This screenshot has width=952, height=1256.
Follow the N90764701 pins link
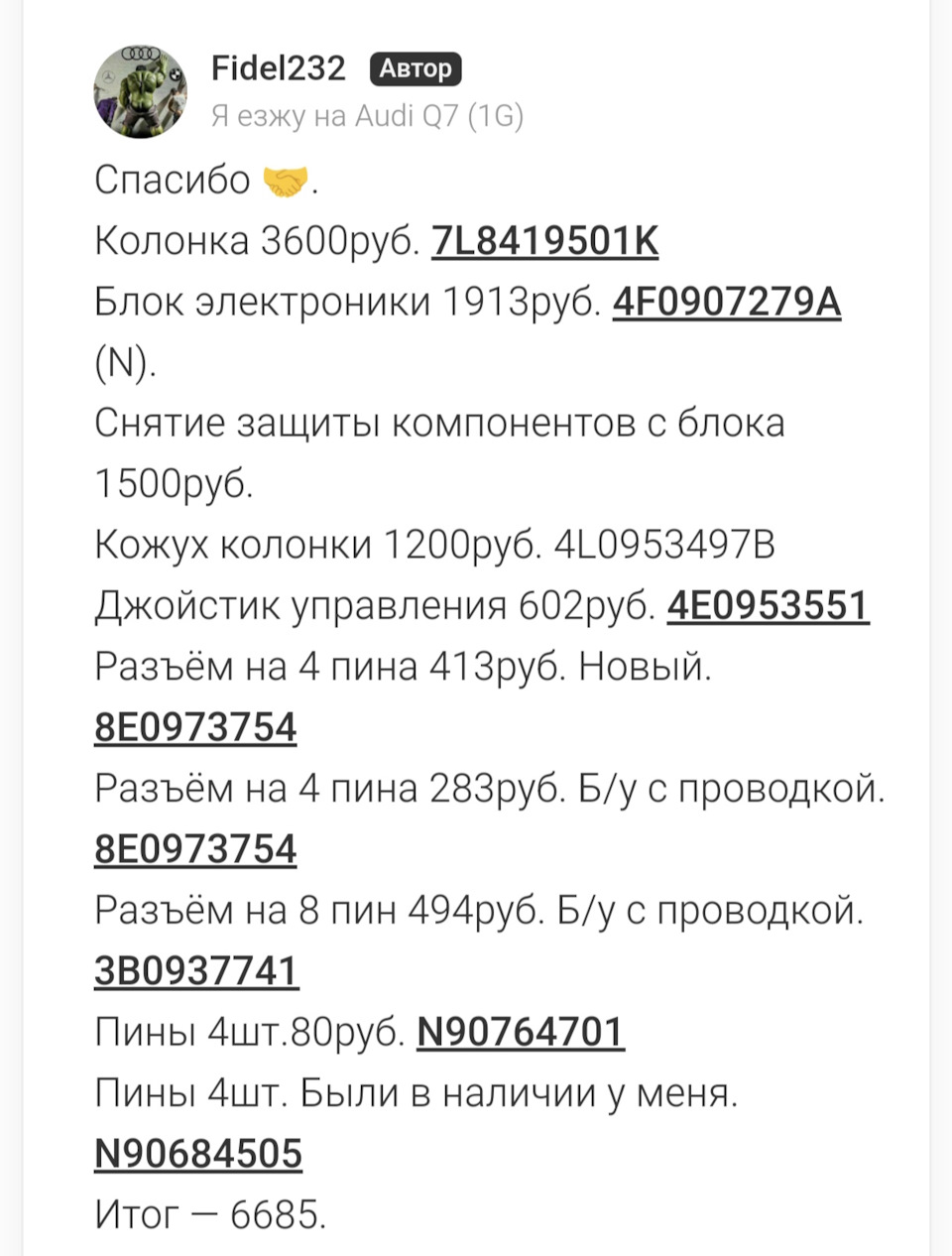click(x=520, y=1032)
